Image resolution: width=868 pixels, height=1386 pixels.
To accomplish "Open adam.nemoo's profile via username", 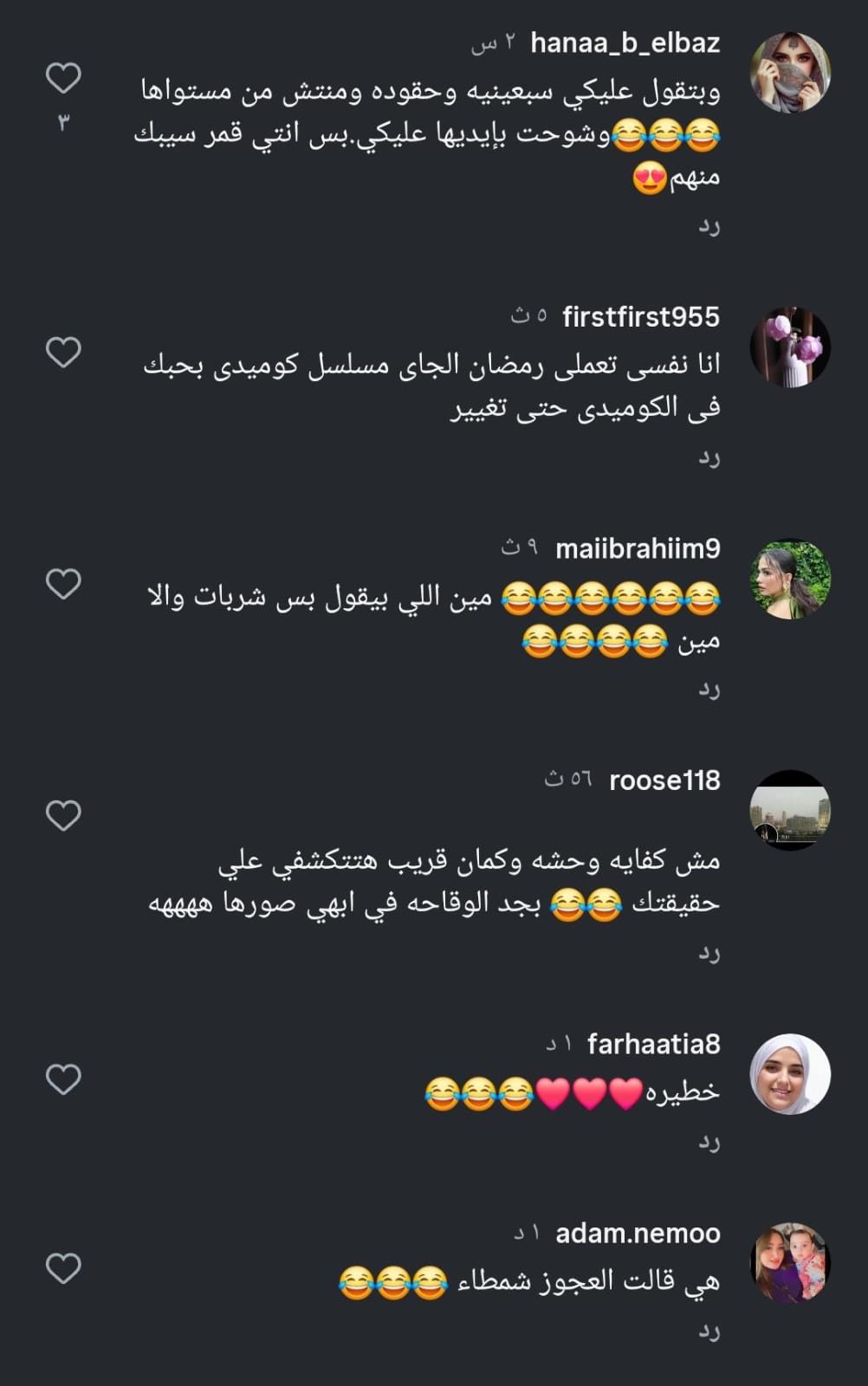I will click(637, 1233).
